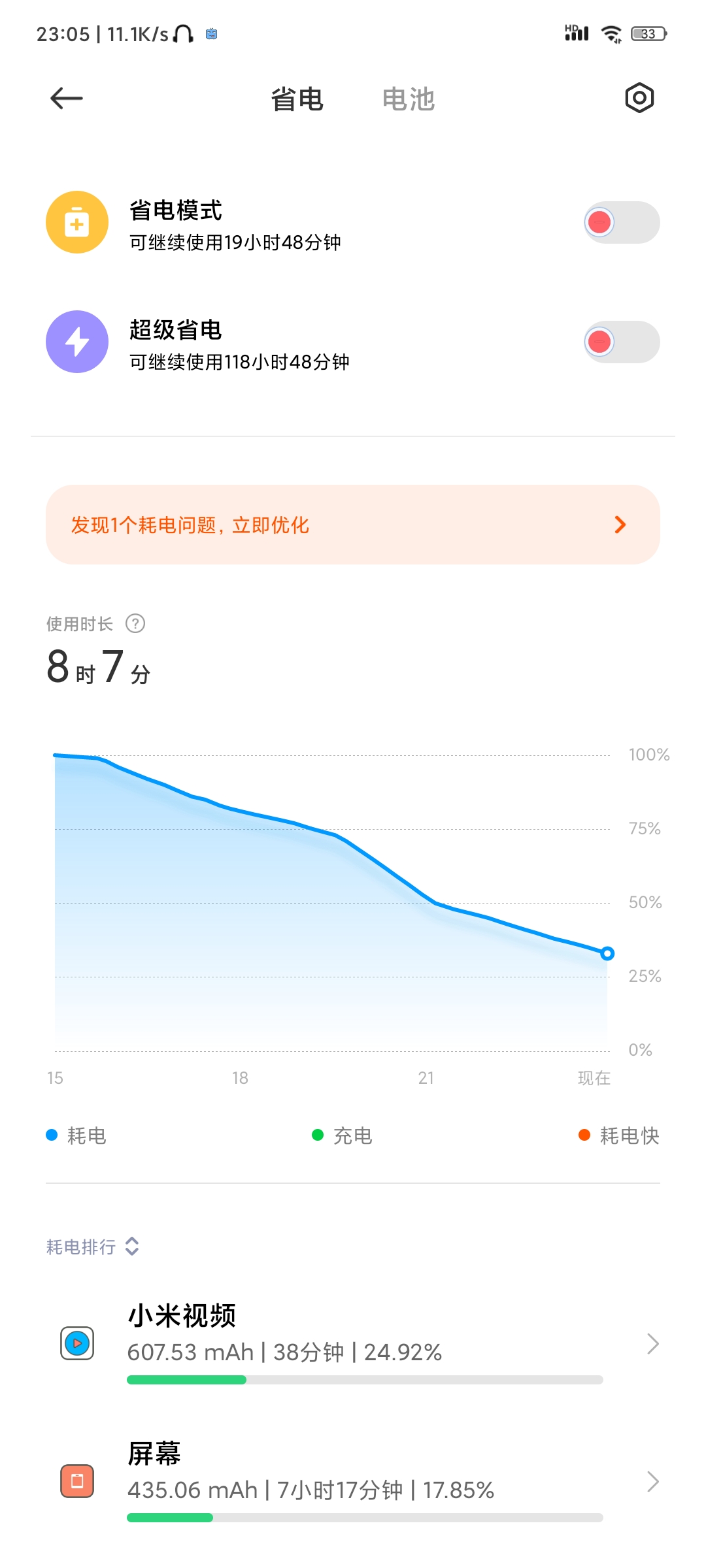Tap the 使用时长 help question mark
706x1568 pixels.
coord(135,624)
